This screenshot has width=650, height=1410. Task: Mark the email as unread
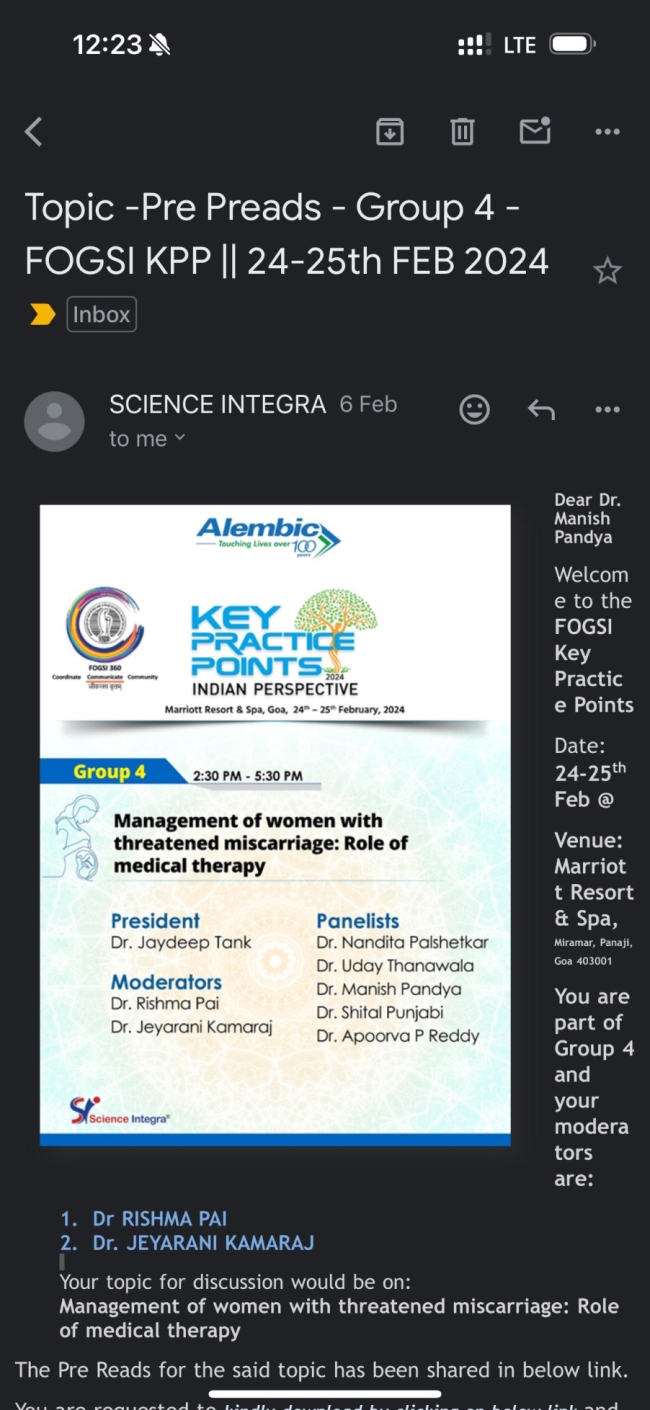pyautogui.click(x=535, y=131)
